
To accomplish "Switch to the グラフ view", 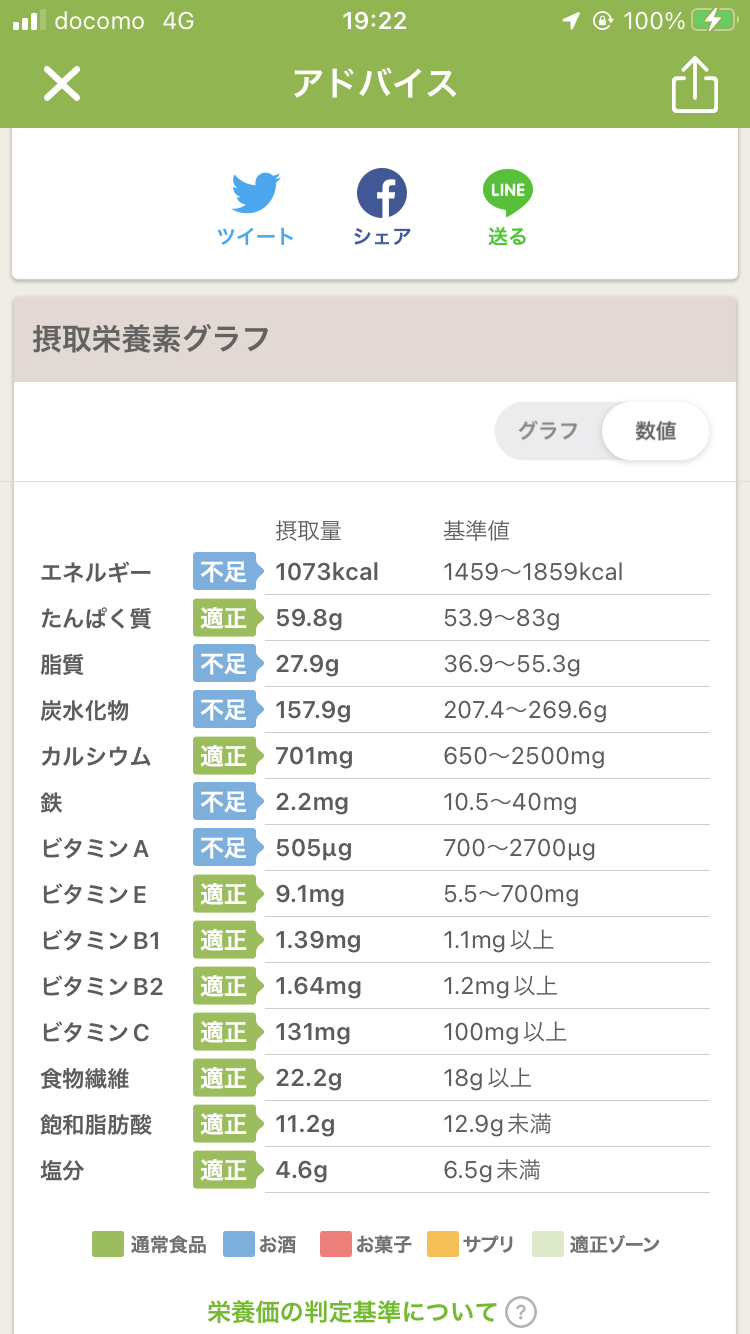I will (x=548, y=431).
